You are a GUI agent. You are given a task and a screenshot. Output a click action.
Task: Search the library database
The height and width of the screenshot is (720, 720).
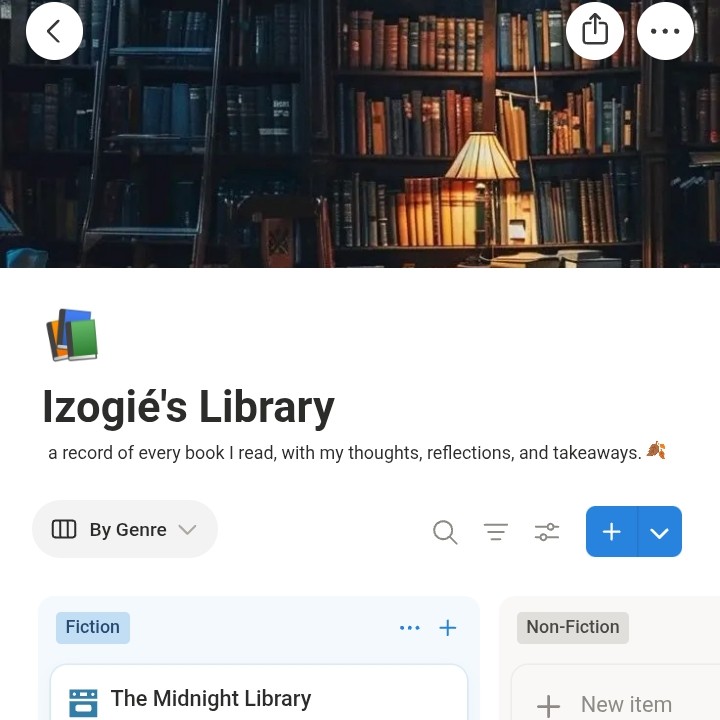tap(445, 531)
